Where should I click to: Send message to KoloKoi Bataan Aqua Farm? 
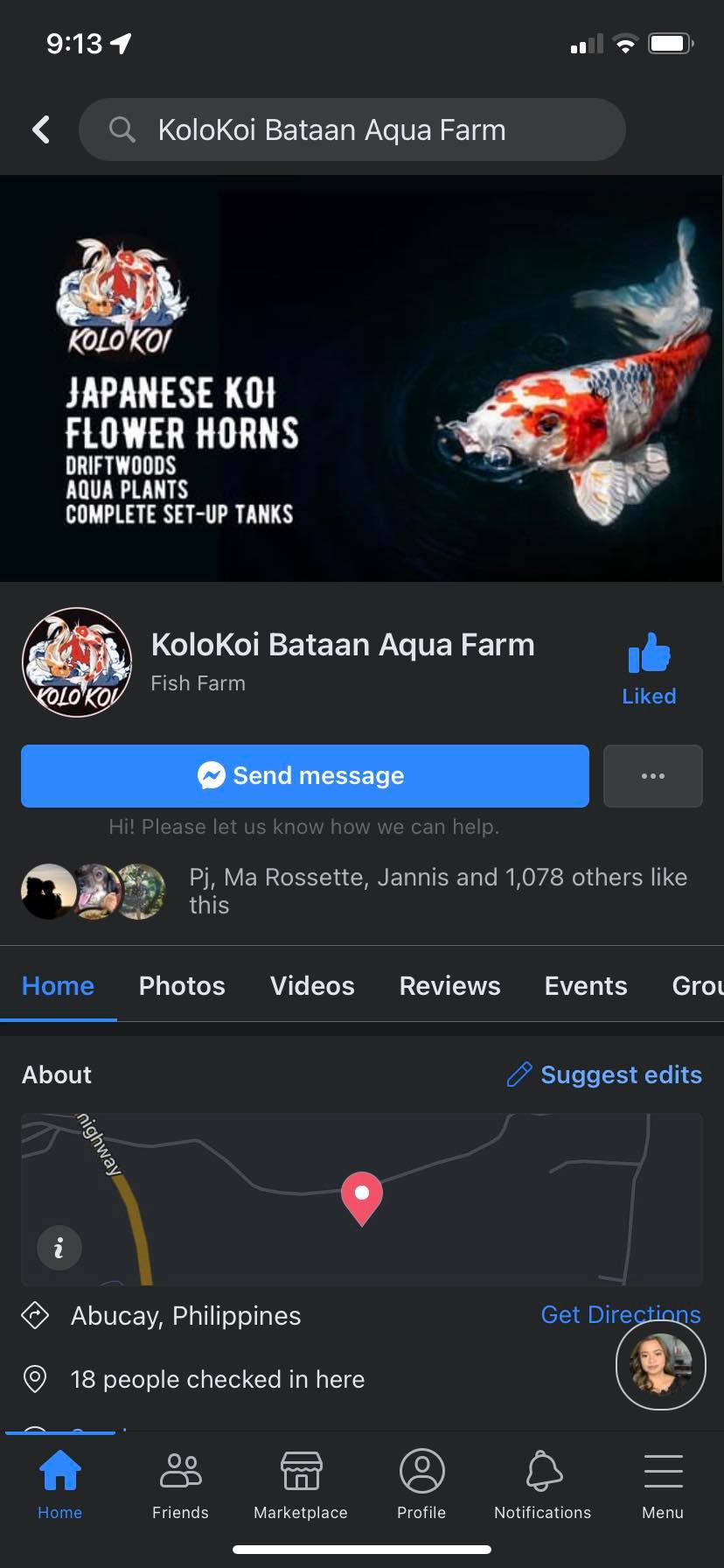(x=304, y=775)
